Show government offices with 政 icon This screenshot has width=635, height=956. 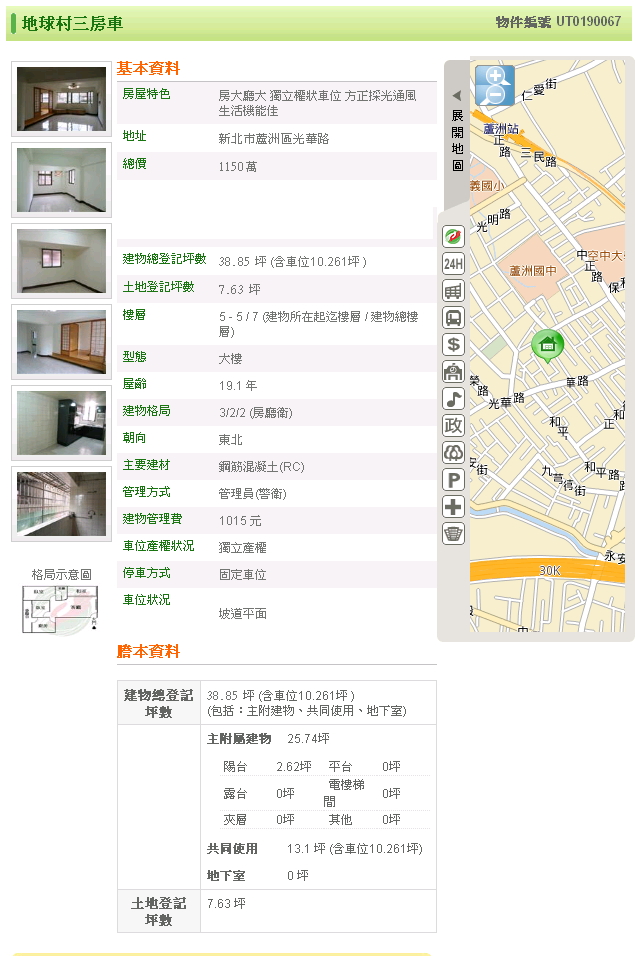(x=454, y=426)
